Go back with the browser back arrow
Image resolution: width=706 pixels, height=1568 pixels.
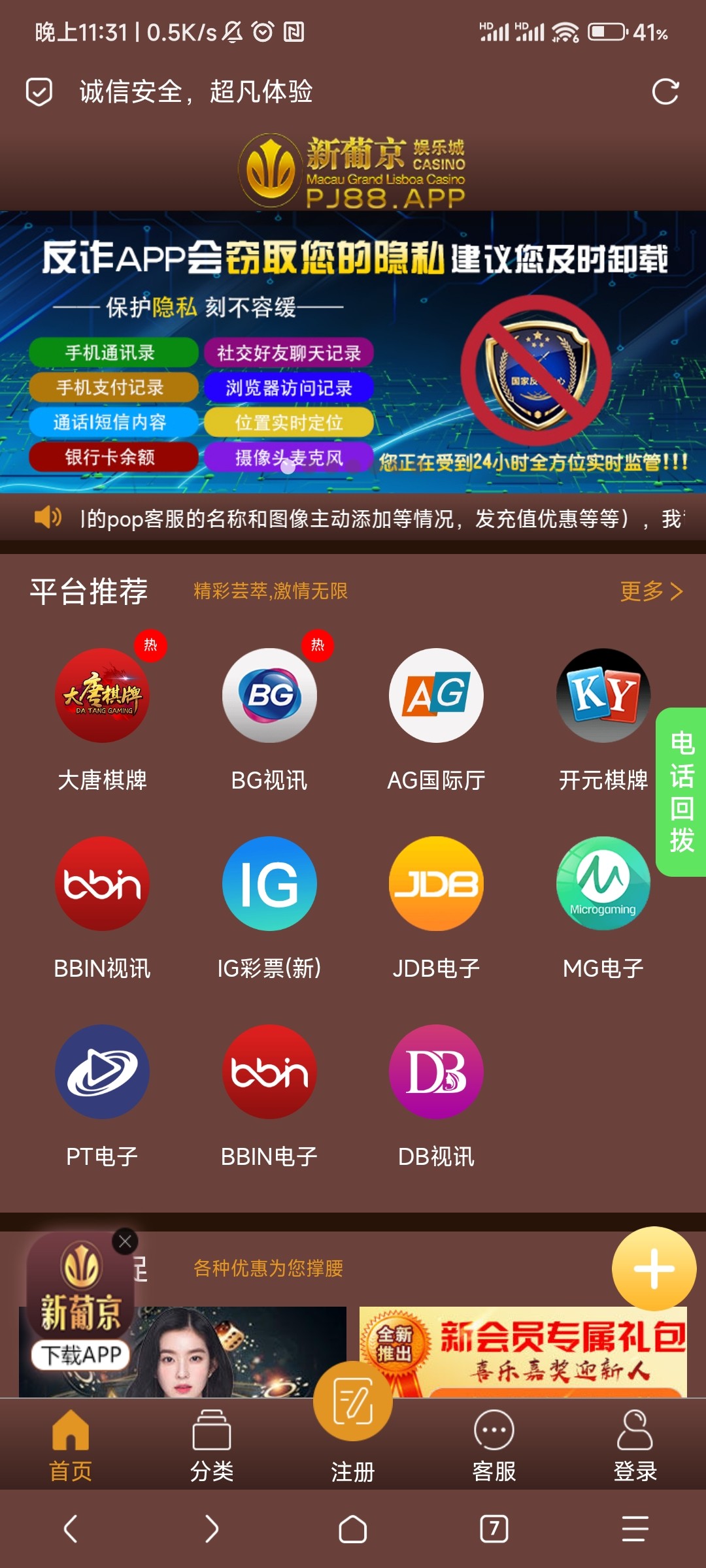(x=71, y=1529)
